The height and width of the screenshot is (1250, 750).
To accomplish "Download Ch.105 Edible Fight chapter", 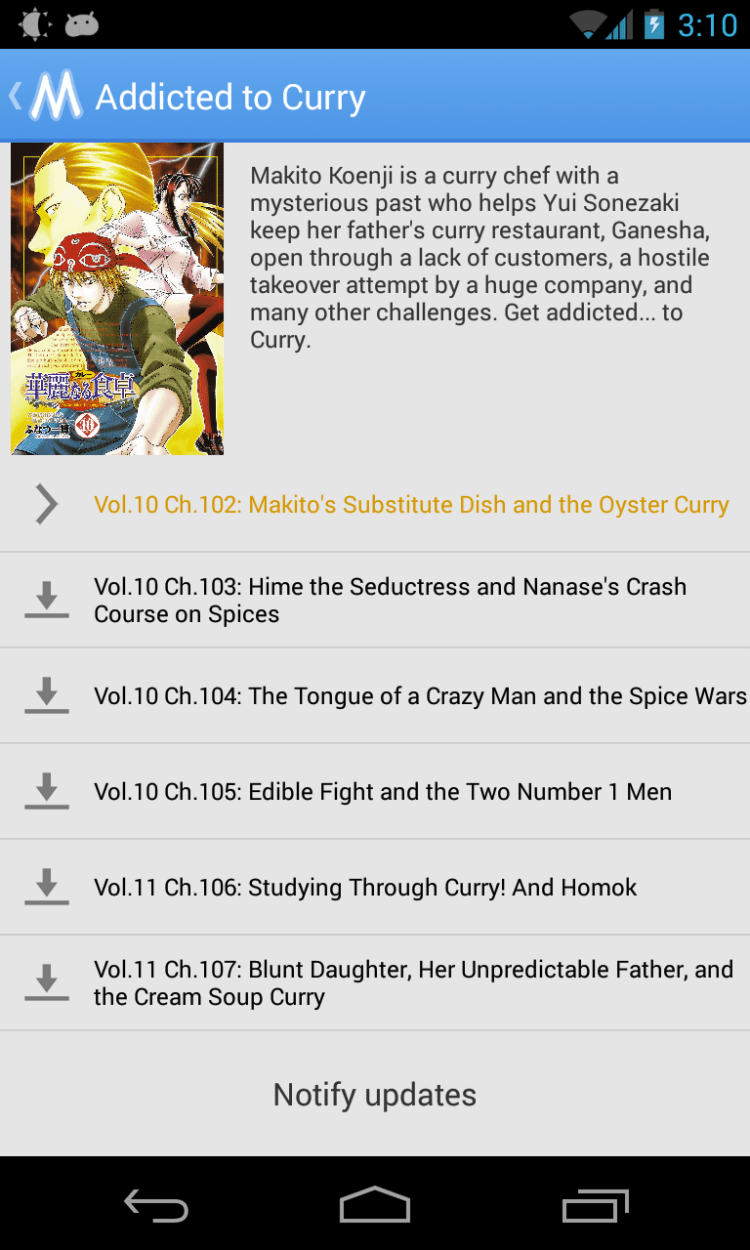I will pos(46,791).
